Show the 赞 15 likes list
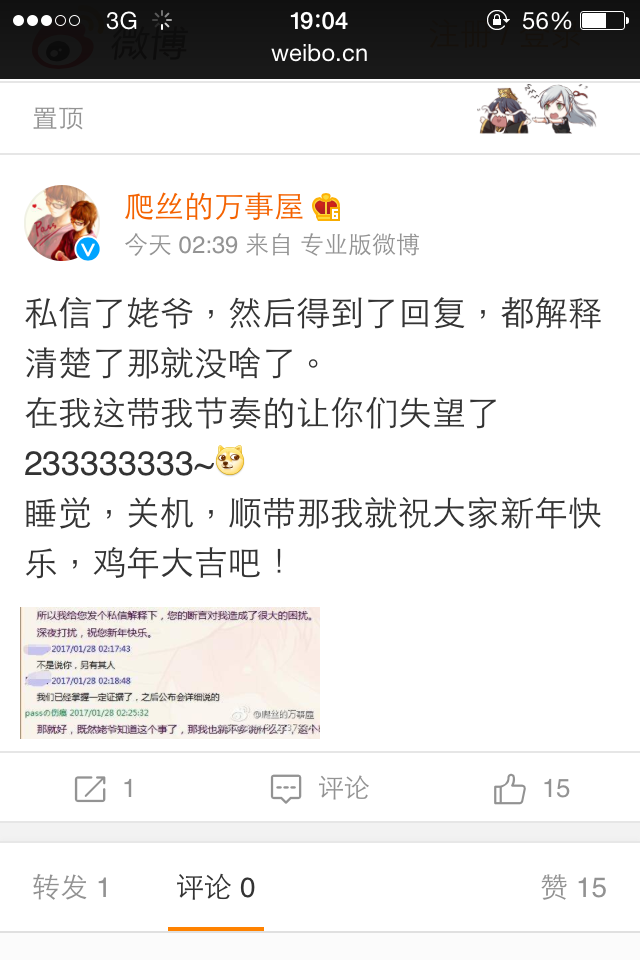 (x=573, y=887)
